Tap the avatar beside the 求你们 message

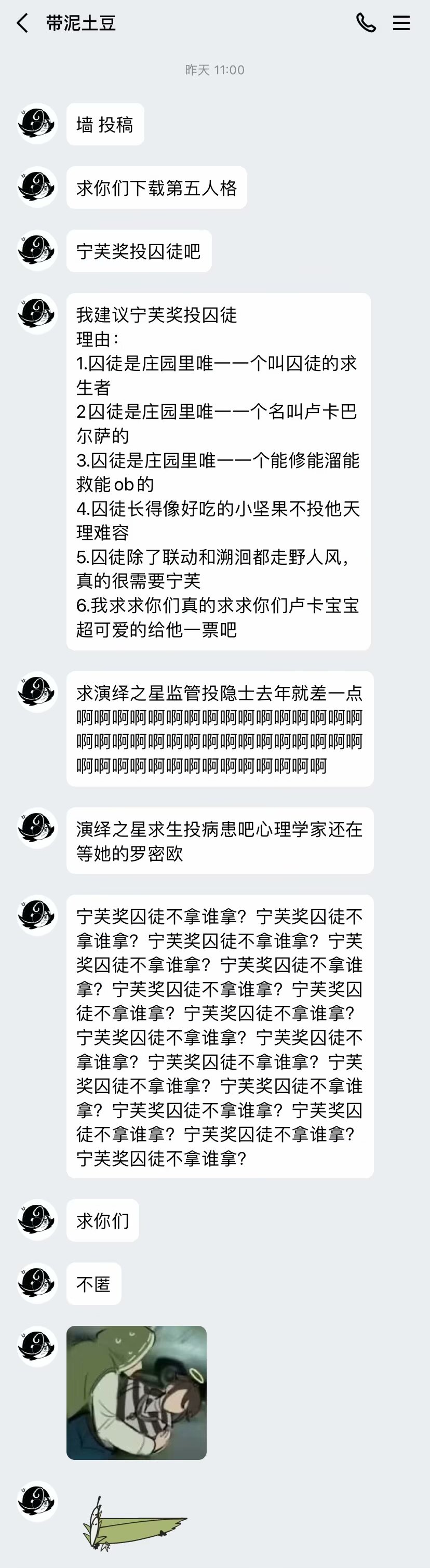point(37,1219)
